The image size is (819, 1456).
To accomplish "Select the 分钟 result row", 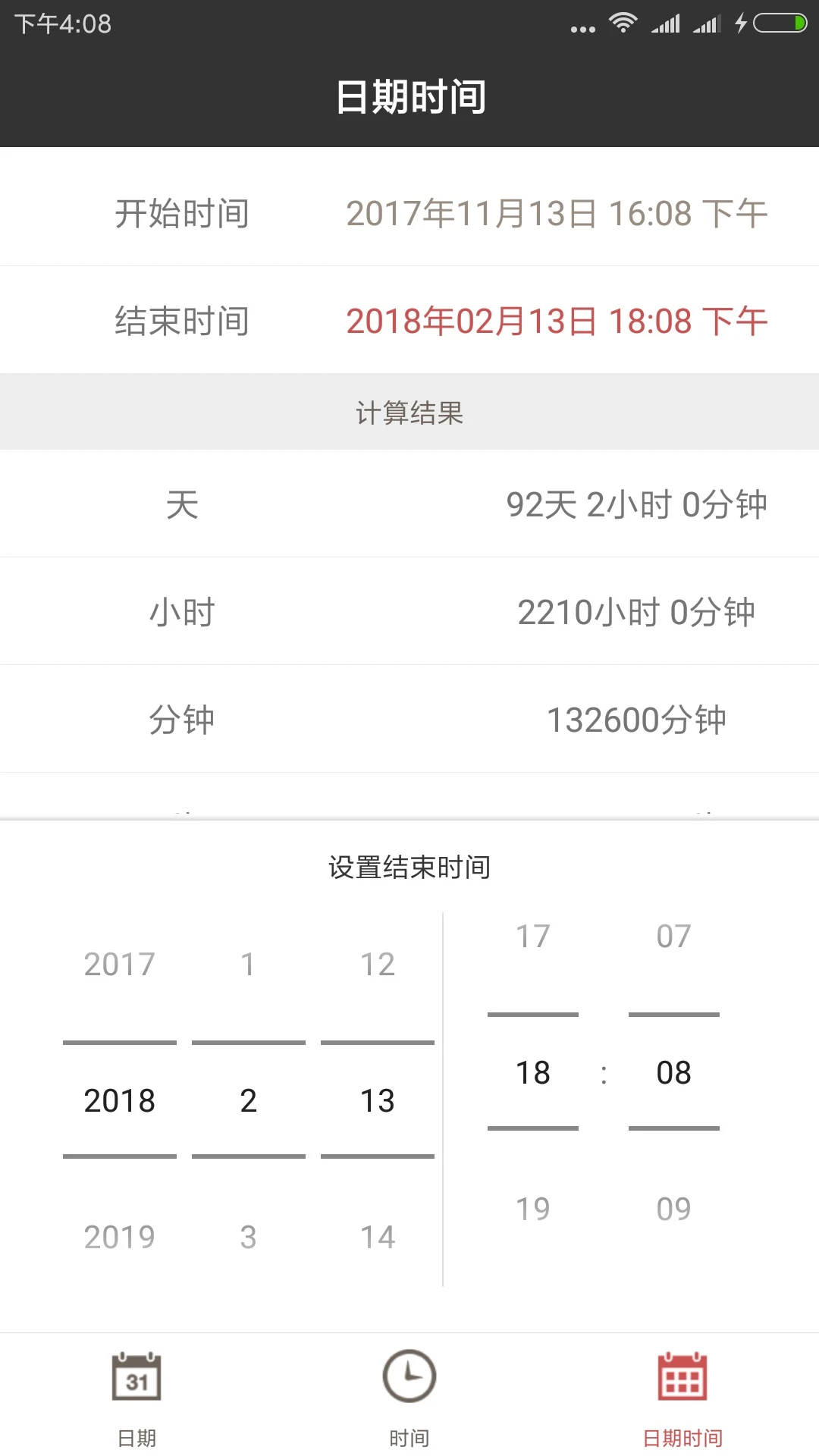I will coord(409,719).
